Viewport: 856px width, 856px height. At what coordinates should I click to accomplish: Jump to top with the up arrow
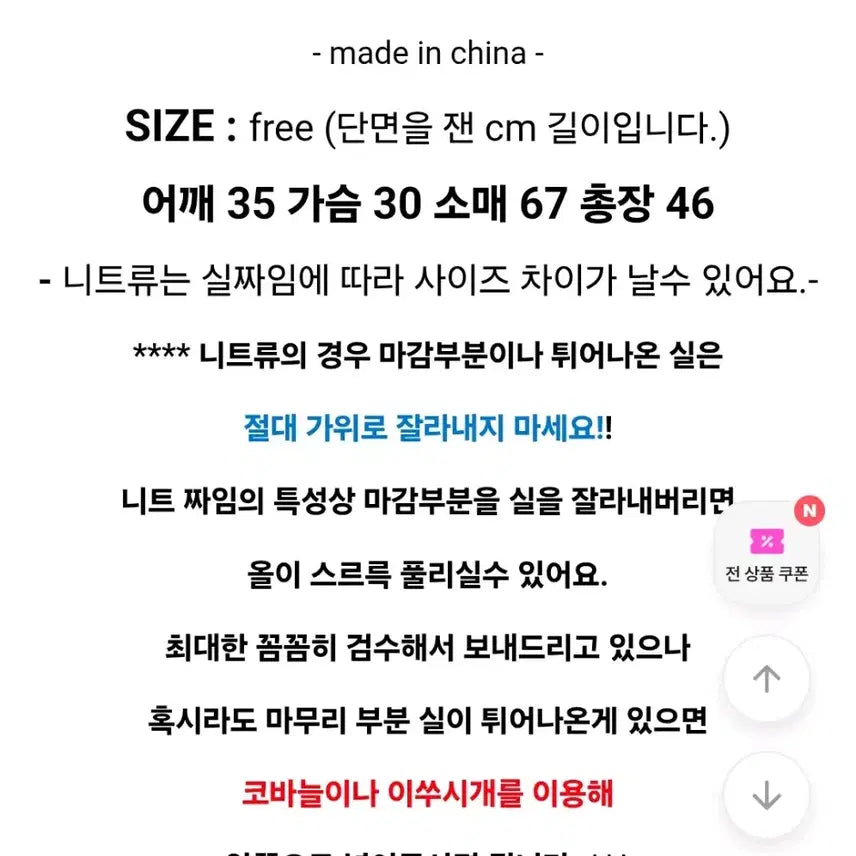(x=766, y=680)
